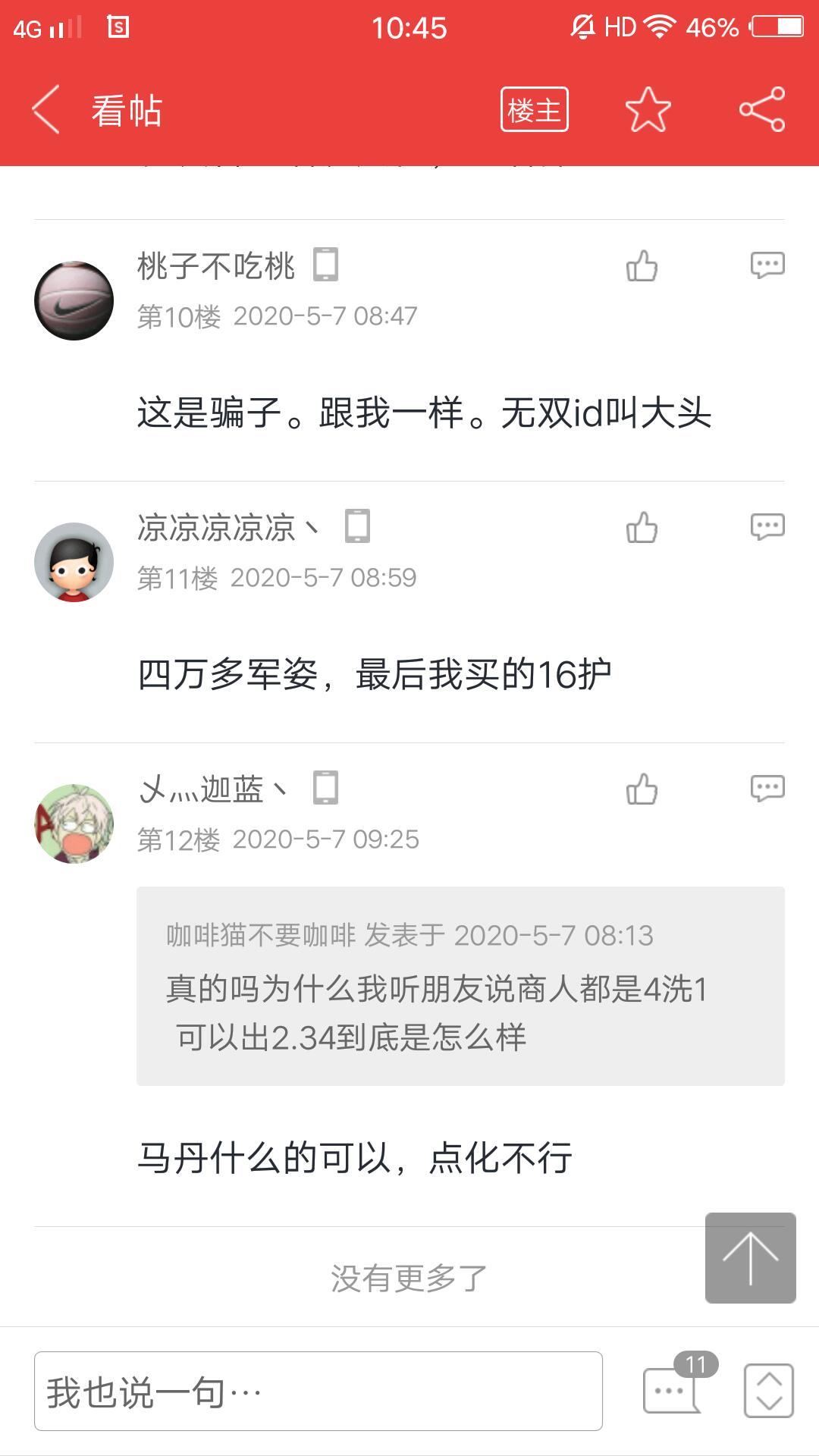Show only 楼主 posts
Viewport: 819px width, 1456px height.
point(534,110)
